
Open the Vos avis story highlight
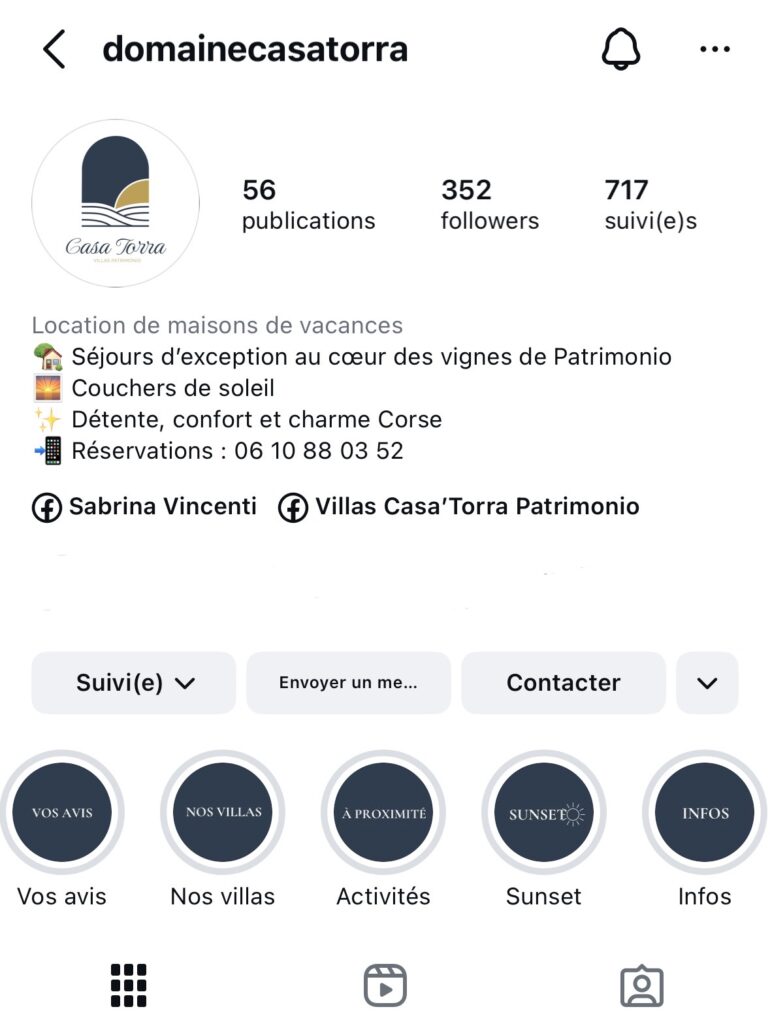coord(62,812)
